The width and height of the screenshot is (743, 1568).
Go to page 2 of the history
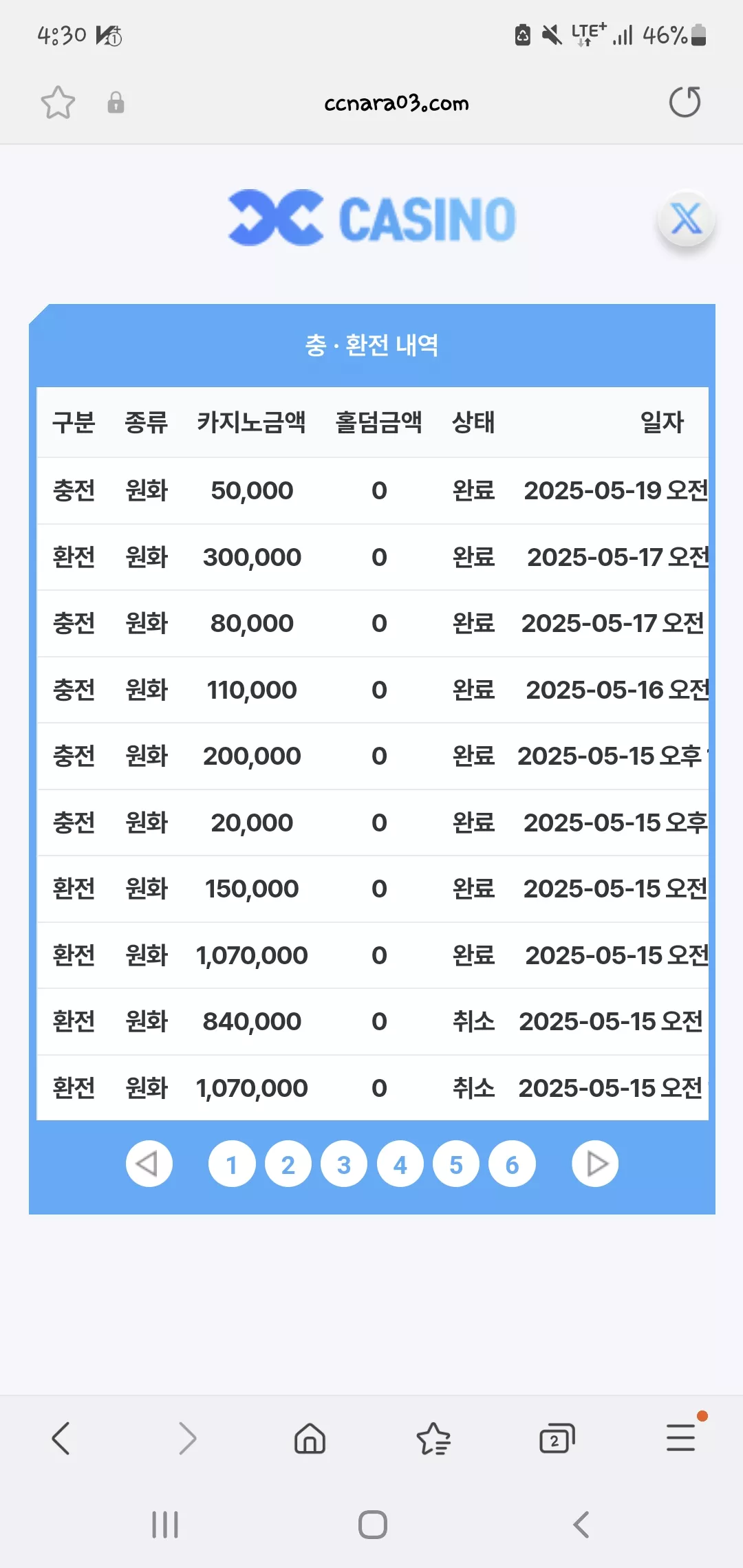(x=288, y=1164)
